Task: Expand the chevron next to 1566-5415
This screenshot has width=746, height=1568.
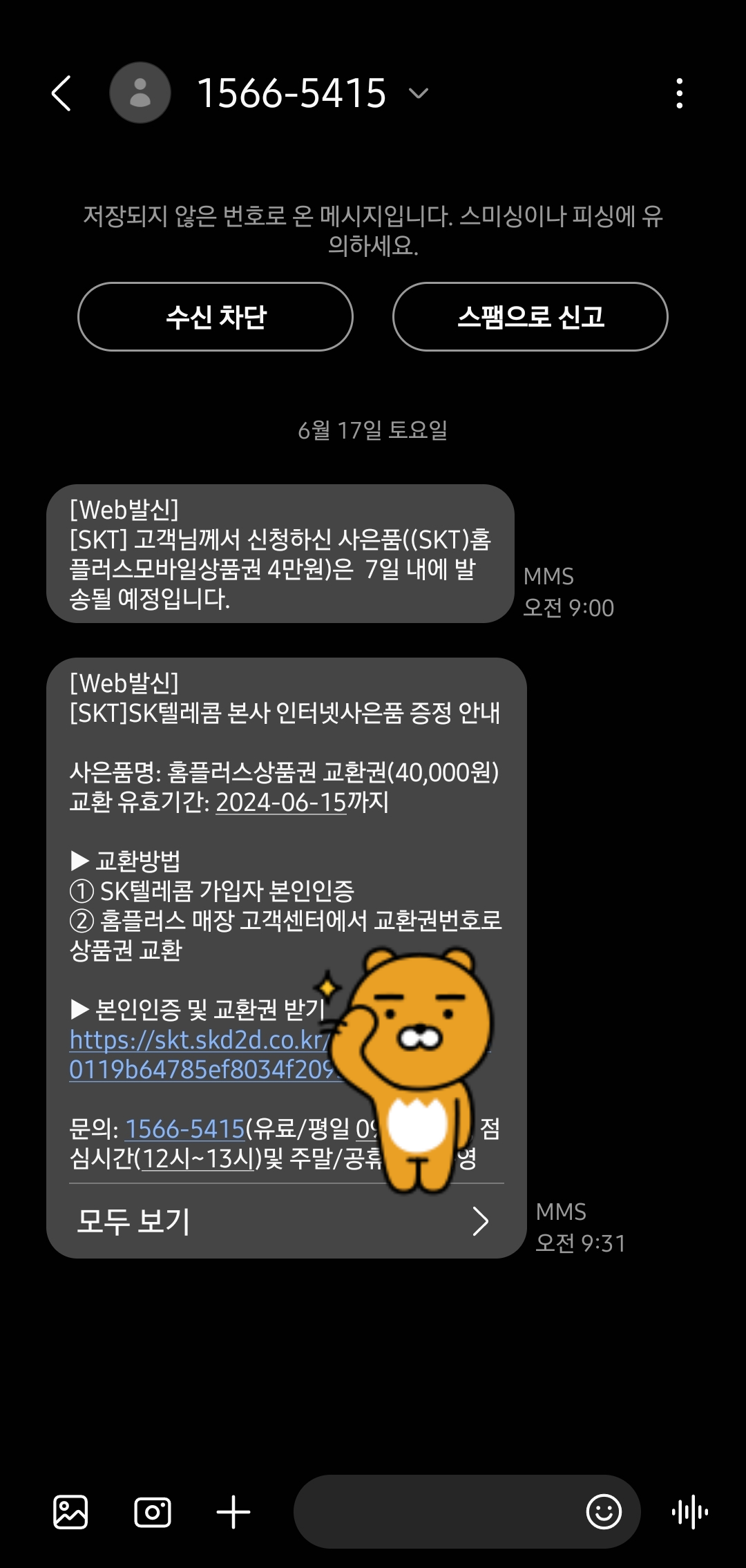Action: point(418,95)
